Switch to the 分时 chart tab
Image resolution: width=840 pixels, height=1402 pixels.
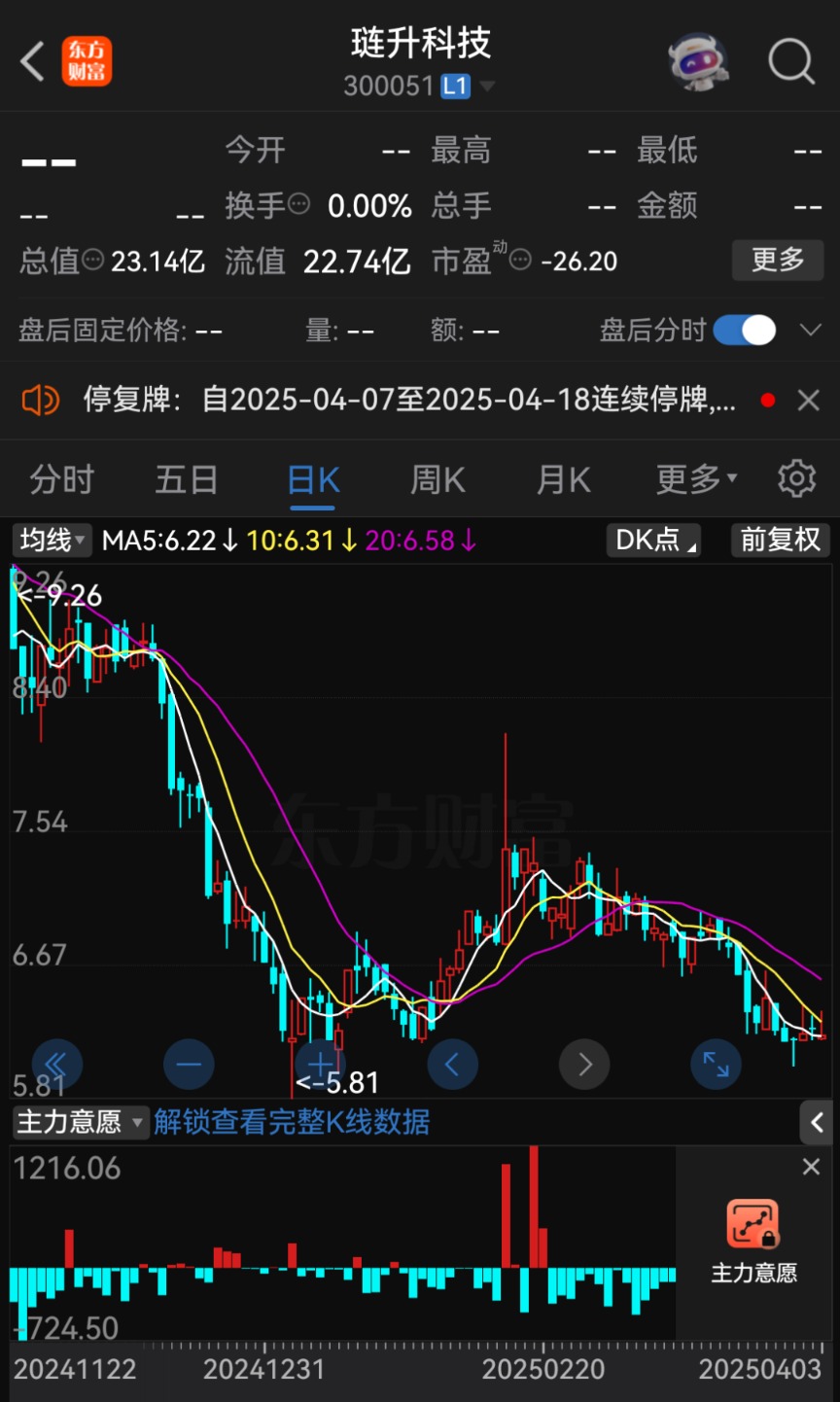tap(61, 479)
